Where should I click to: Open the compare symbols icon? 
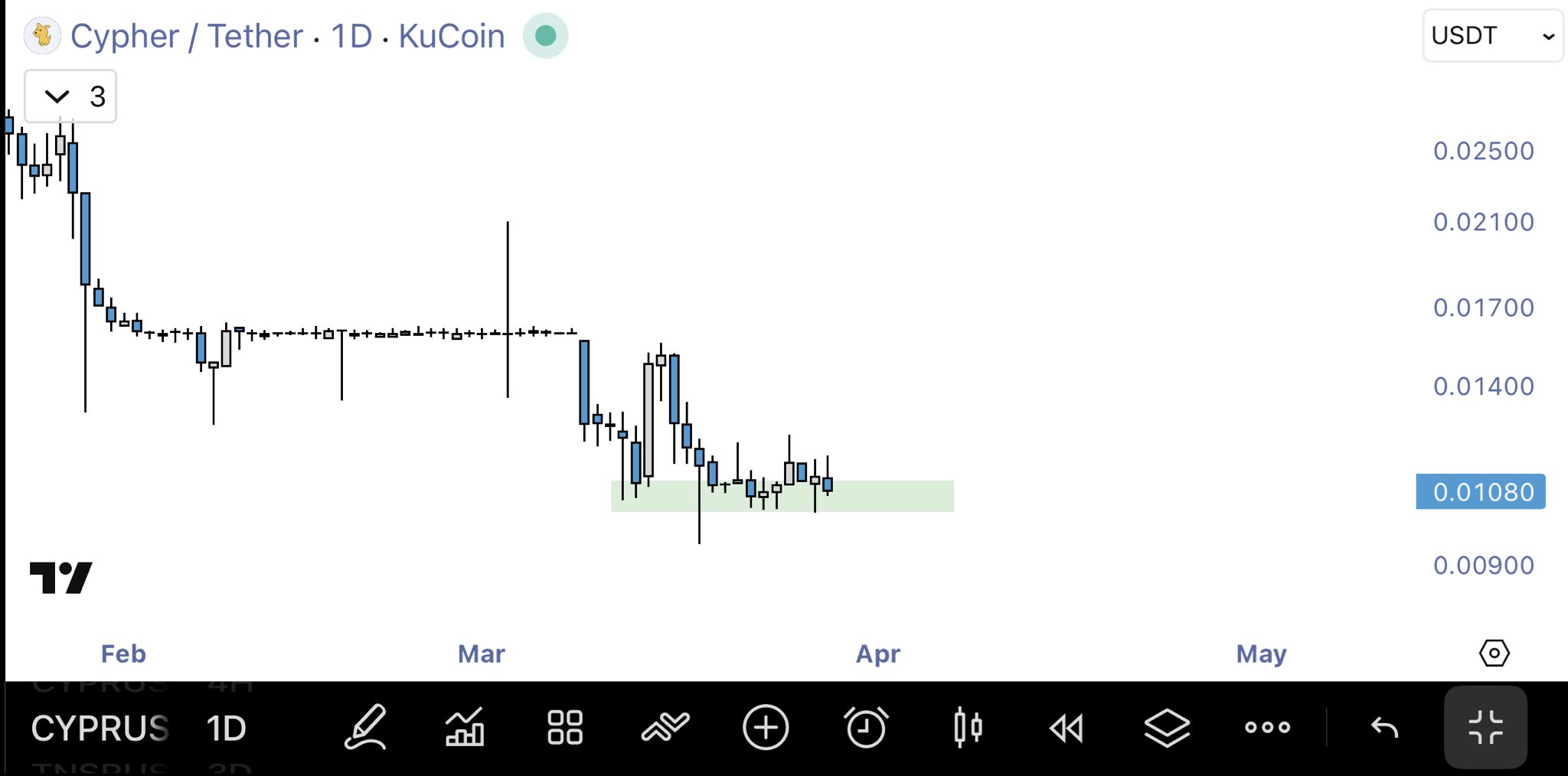665,727
